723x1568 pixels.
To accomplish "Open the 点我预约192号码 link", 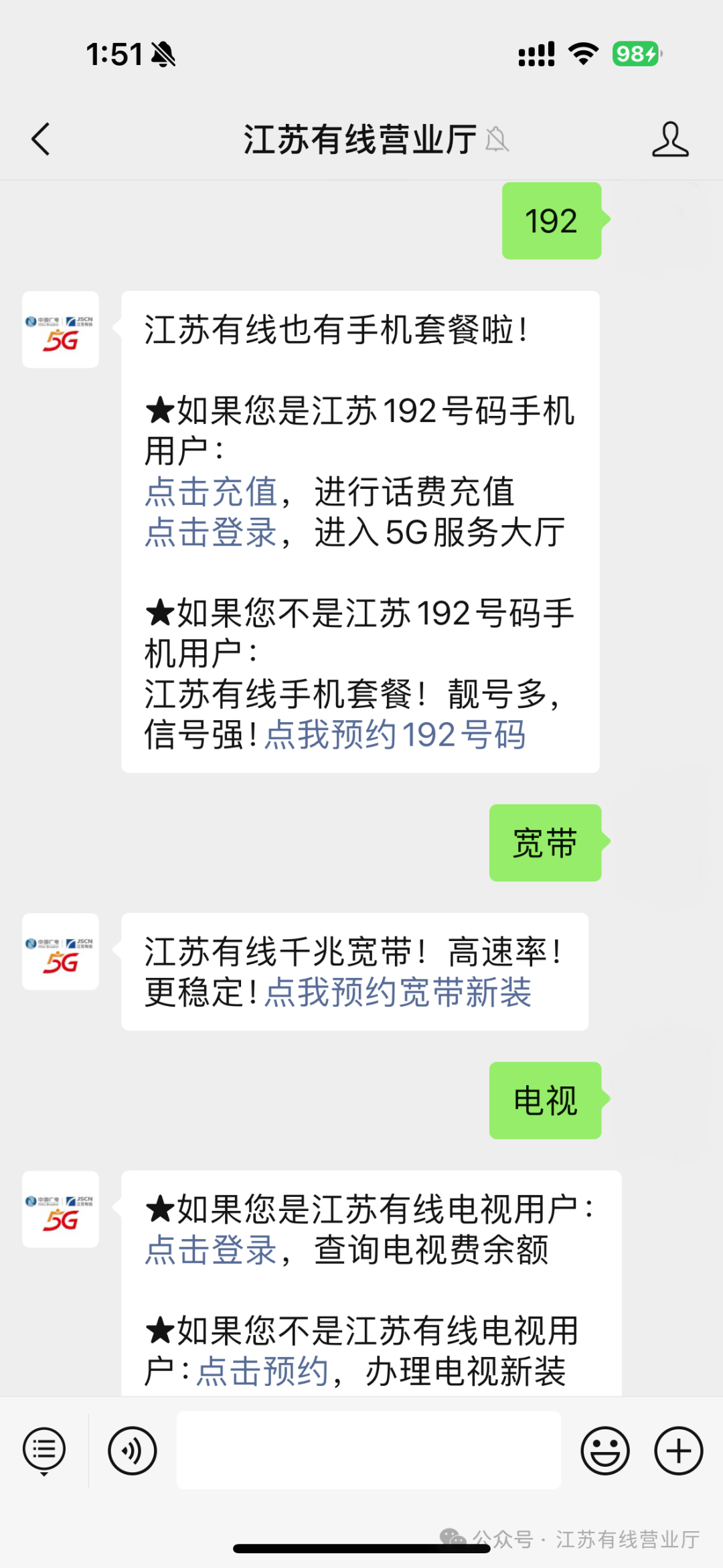I will (395, 735).
